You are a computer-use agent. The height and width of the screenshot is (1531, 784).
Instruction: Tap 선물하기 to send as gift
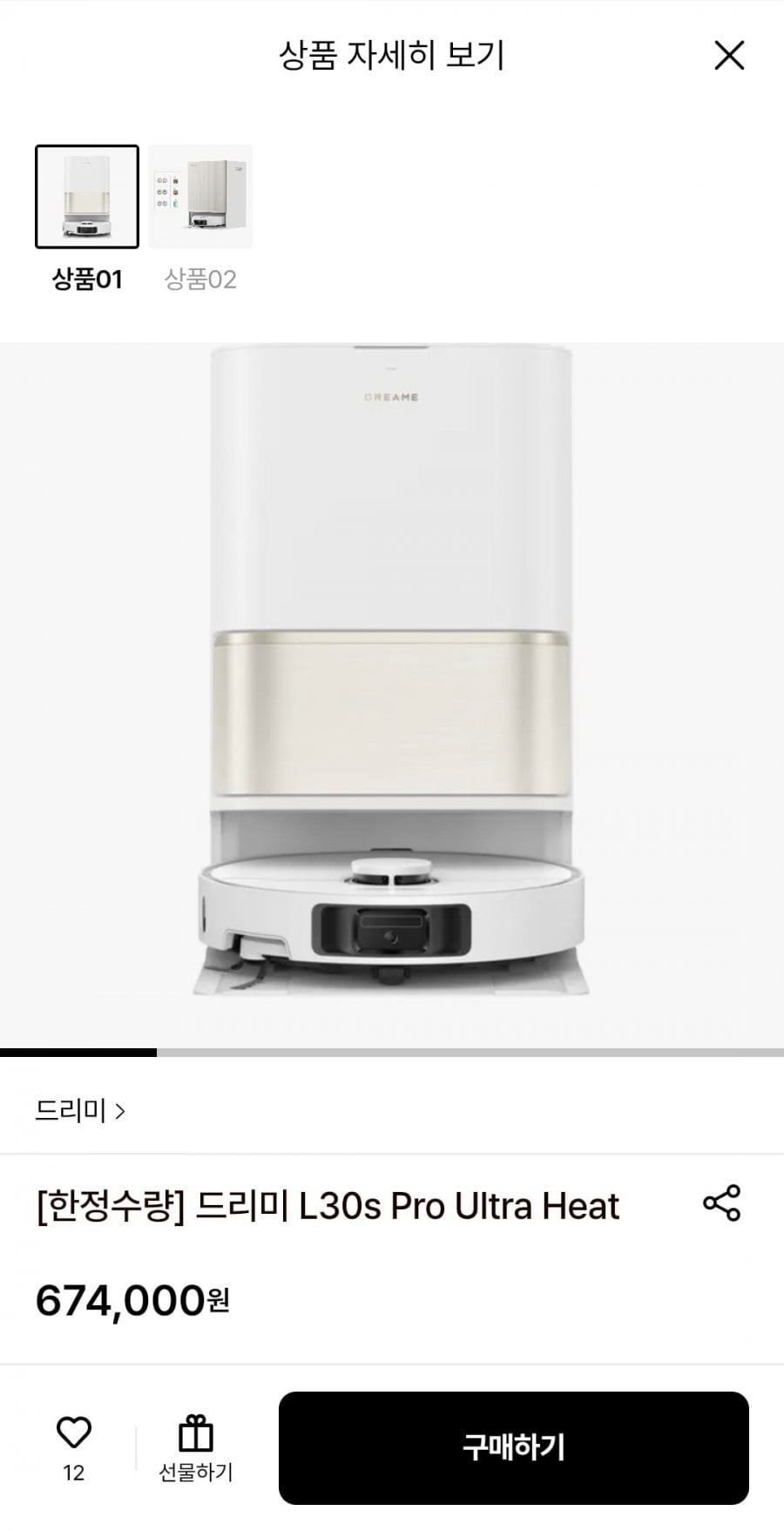[195, 1448]
